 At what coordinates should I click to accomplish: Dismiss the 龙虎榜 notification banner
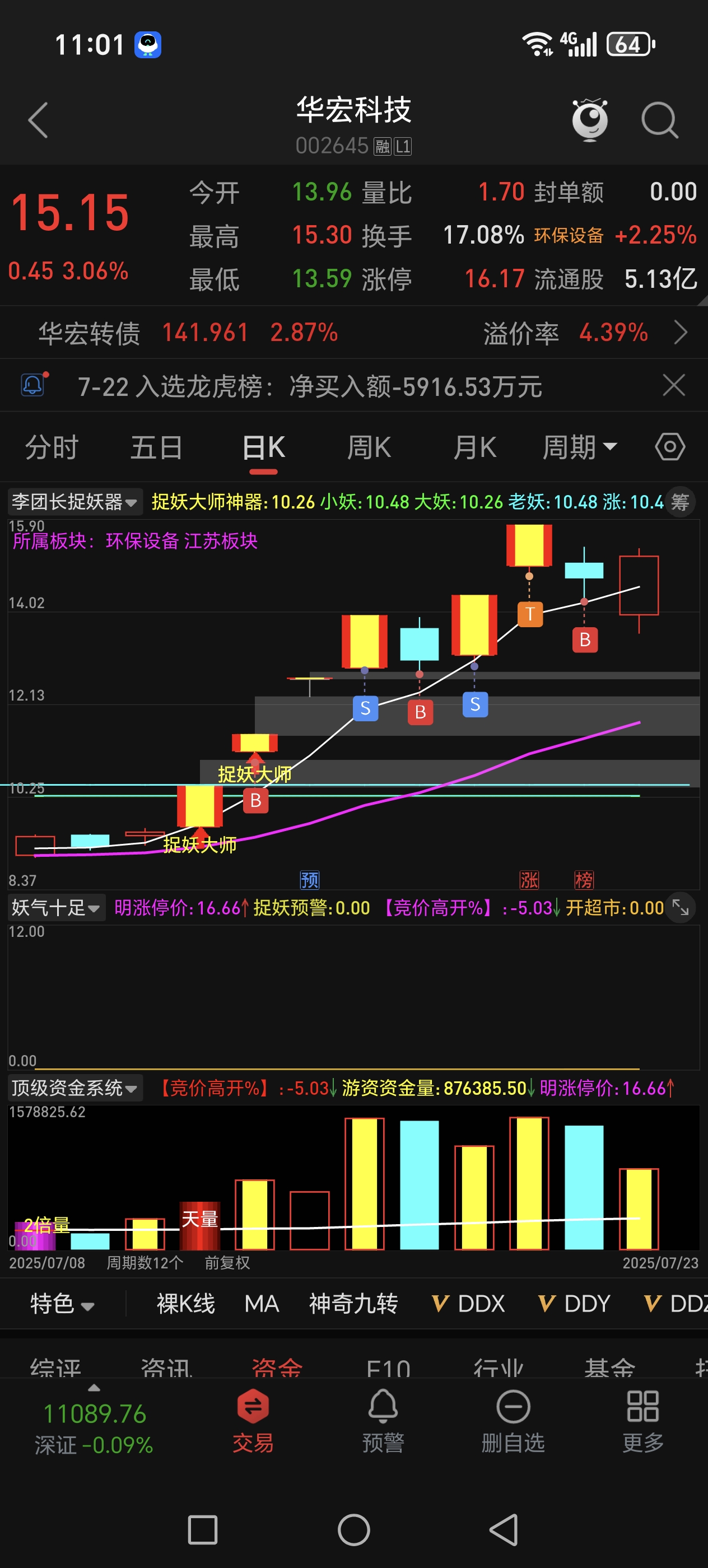673,385
